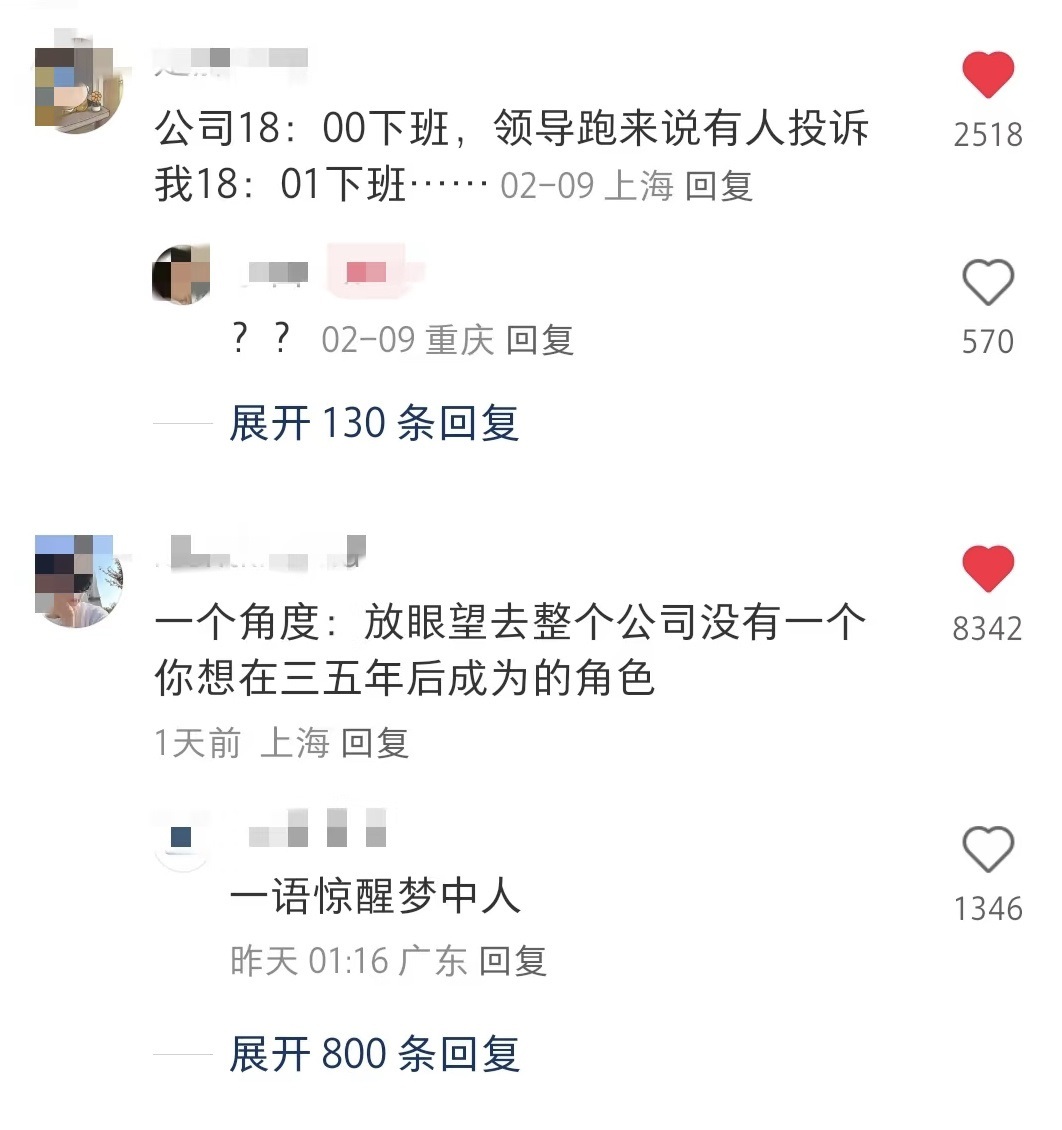Open avatar of the 一个角度 commenter
Screen dimensions: 1062x1130
pos(79,581)
